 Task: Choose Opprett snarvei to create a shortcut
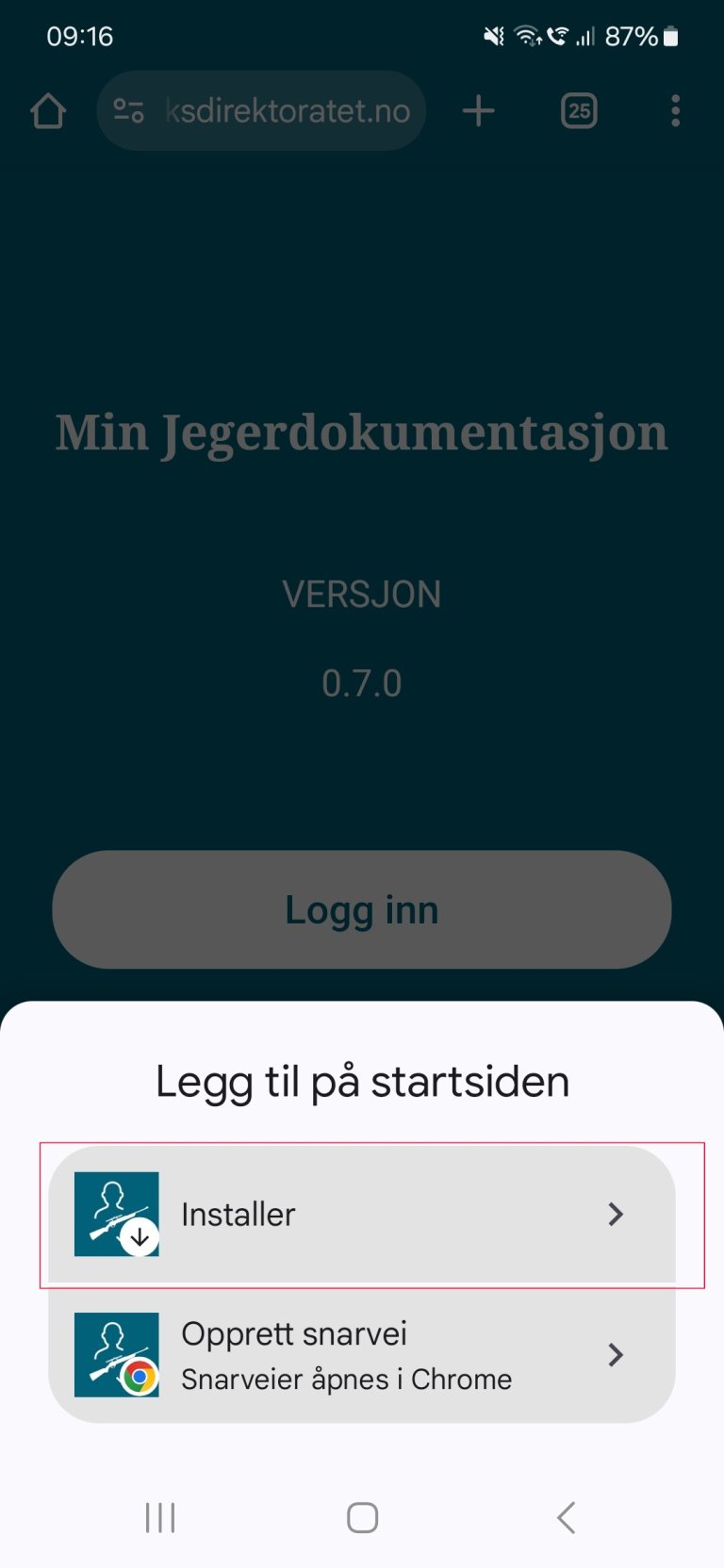(x=362, y=1354)
